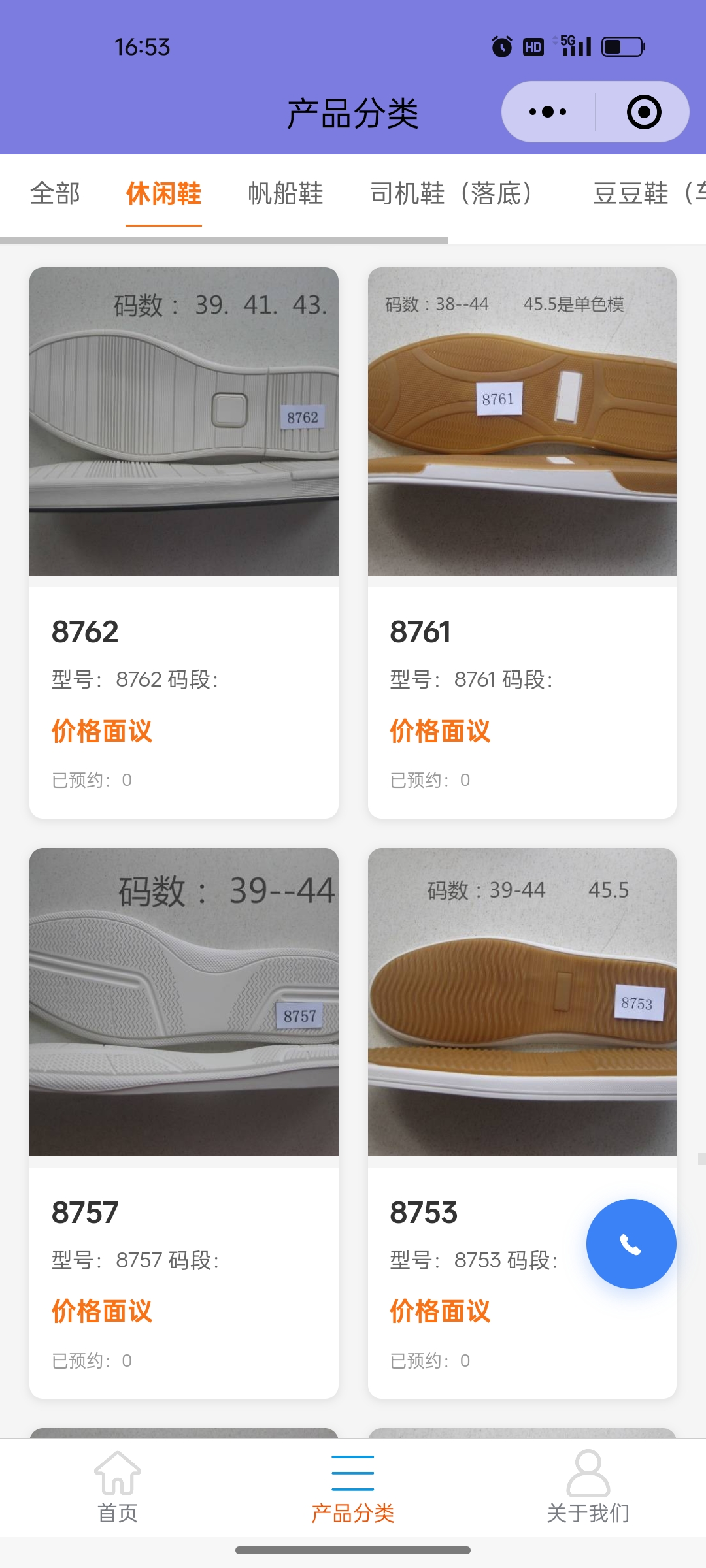Select the 休闲鞋 category tab
The height and width of the screenshot is (1568, 706).
point(163,194)
